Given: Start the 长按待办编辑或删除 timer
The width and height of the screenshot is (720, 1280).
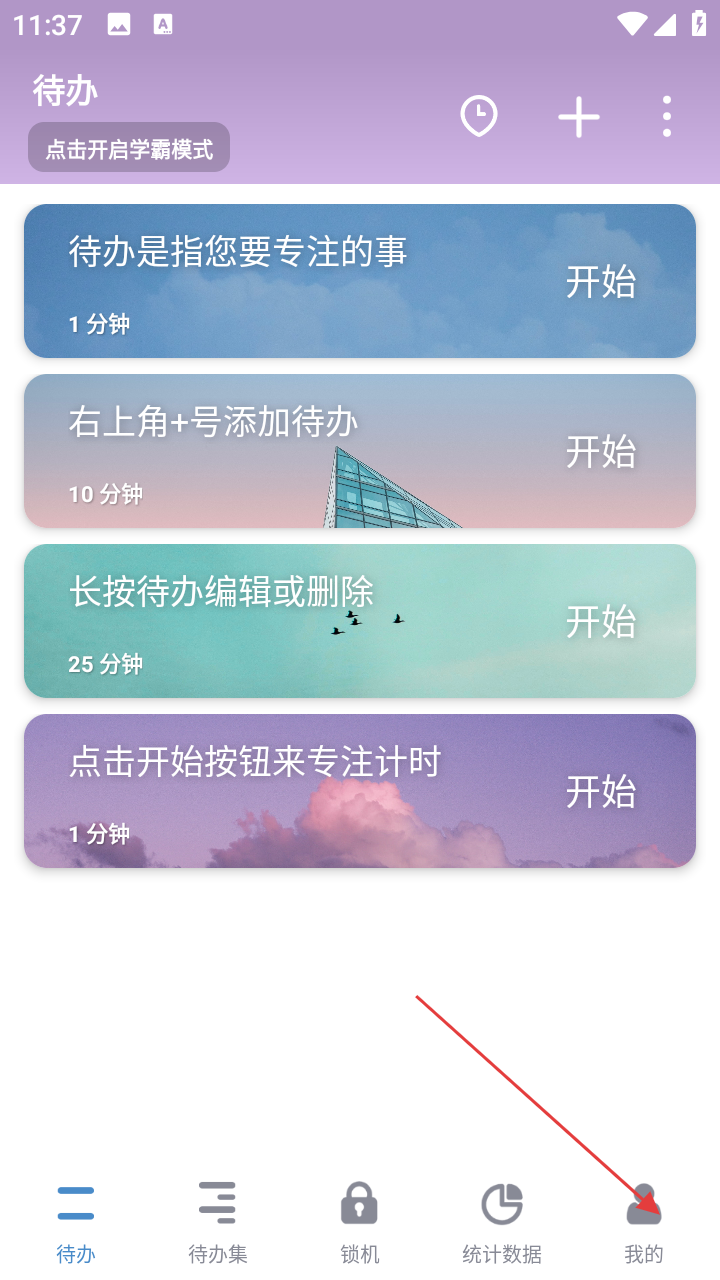Looking at the screenshot, I should tap(601, 622).
